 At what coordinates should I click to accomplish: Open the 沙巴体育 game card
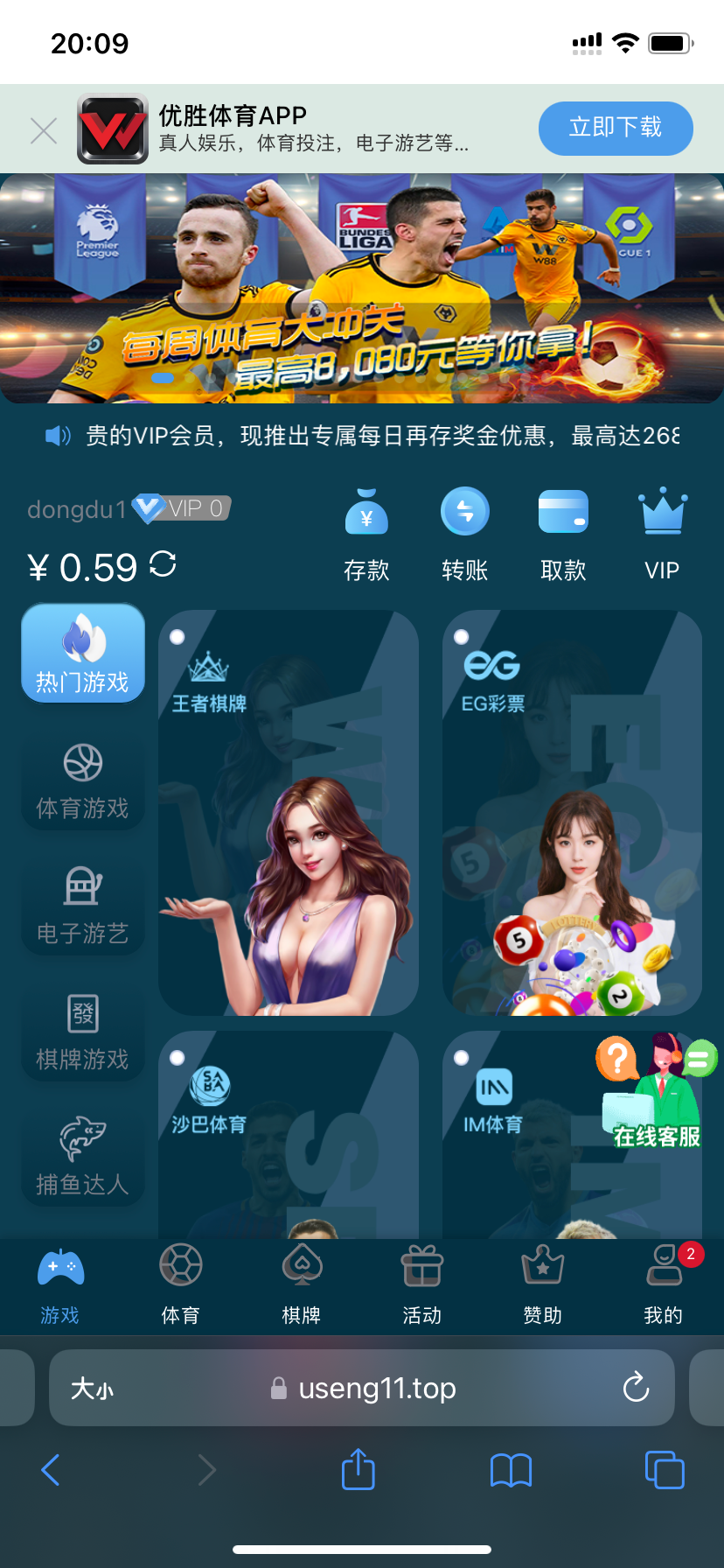pos(289,1137)
